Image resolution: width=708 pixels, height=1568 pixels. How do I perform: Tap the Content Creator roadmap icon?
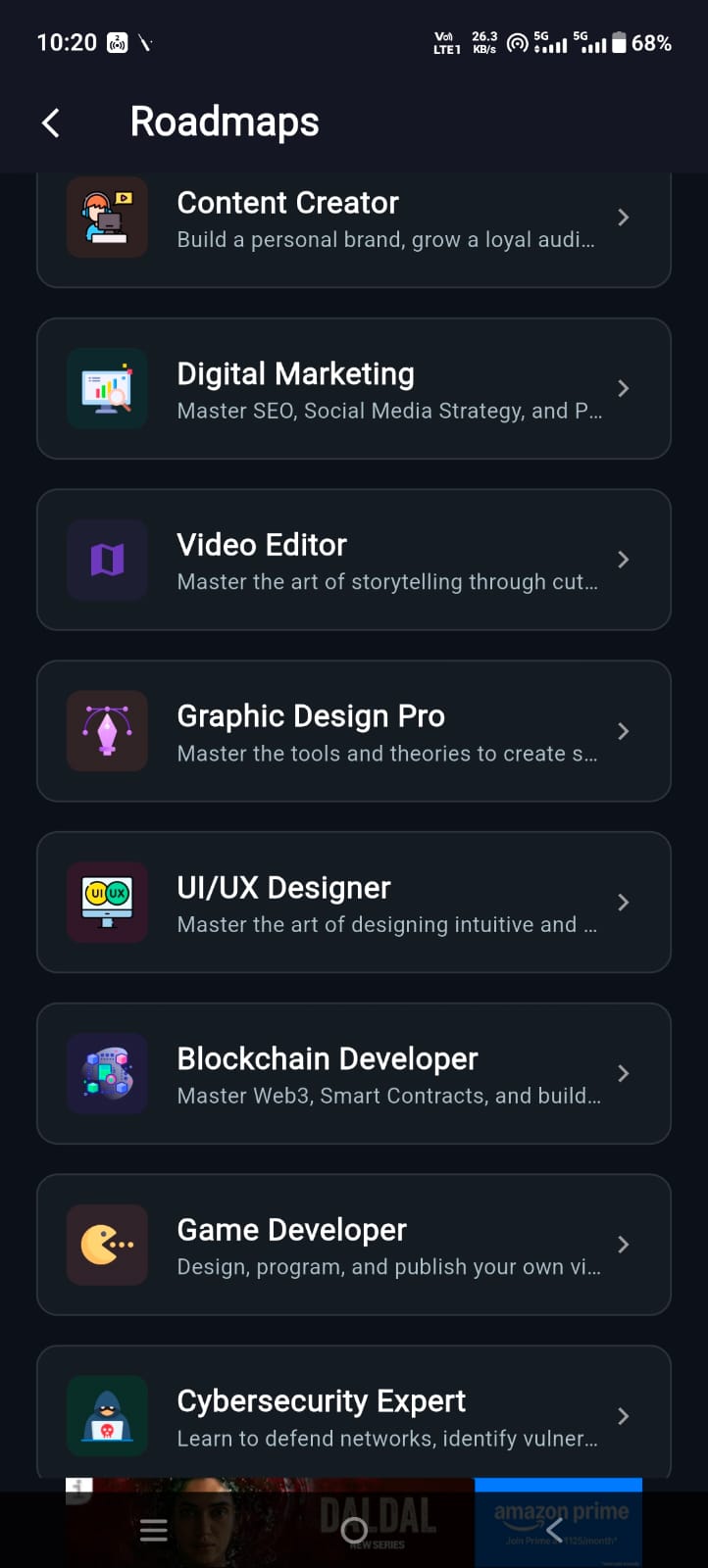107,218
